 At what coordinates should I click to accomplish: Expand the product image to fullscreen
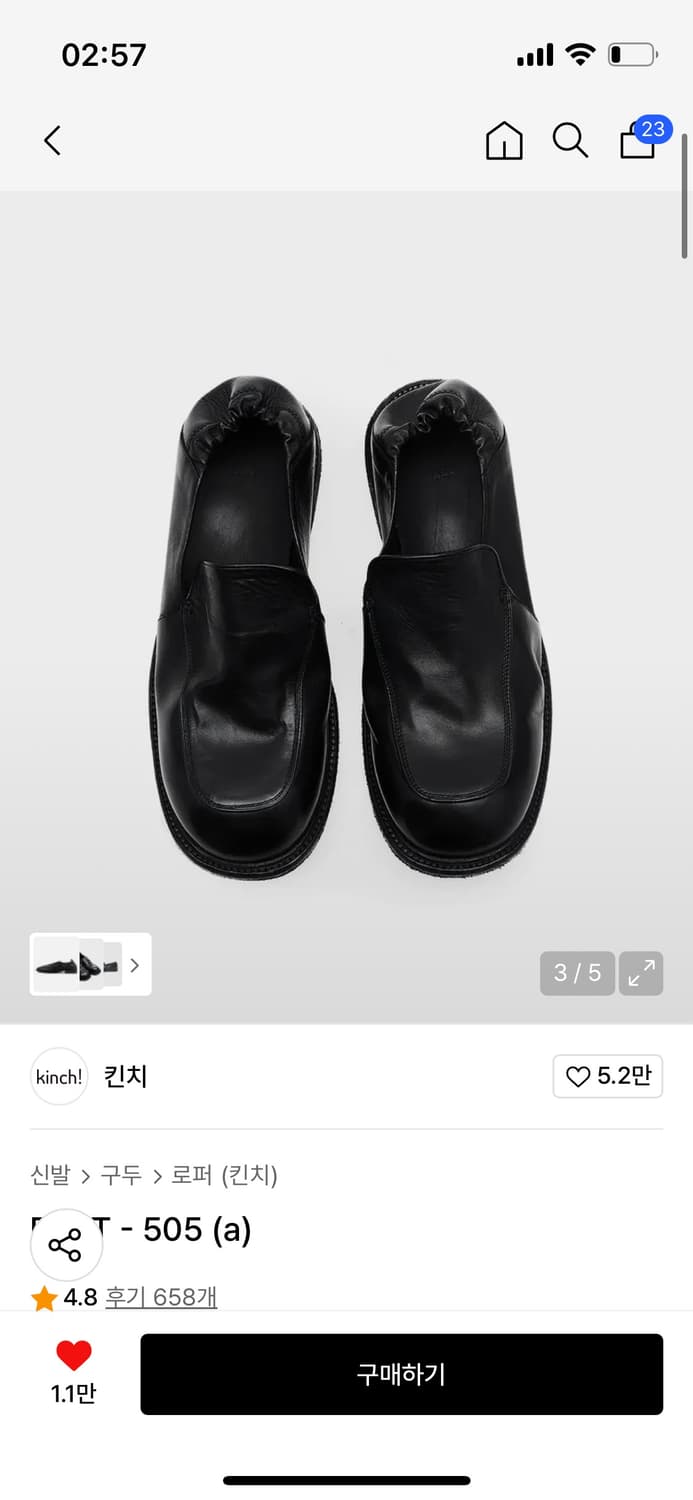point(641,973)
